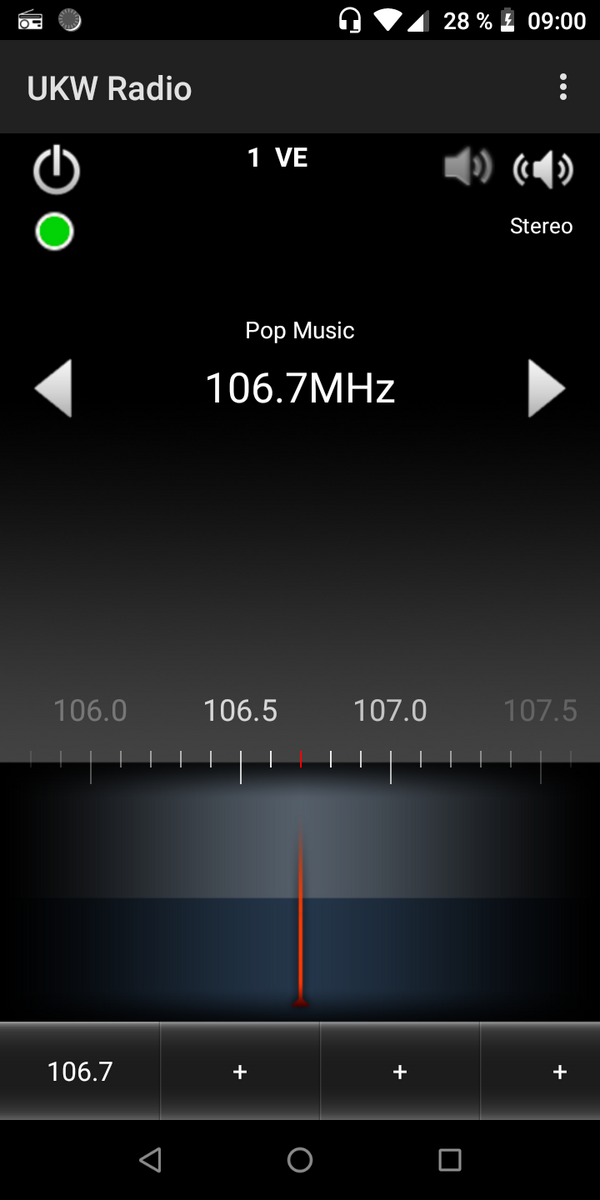Seek to next station with right arrow
The image size is (600, 1200).
(547, 388)
